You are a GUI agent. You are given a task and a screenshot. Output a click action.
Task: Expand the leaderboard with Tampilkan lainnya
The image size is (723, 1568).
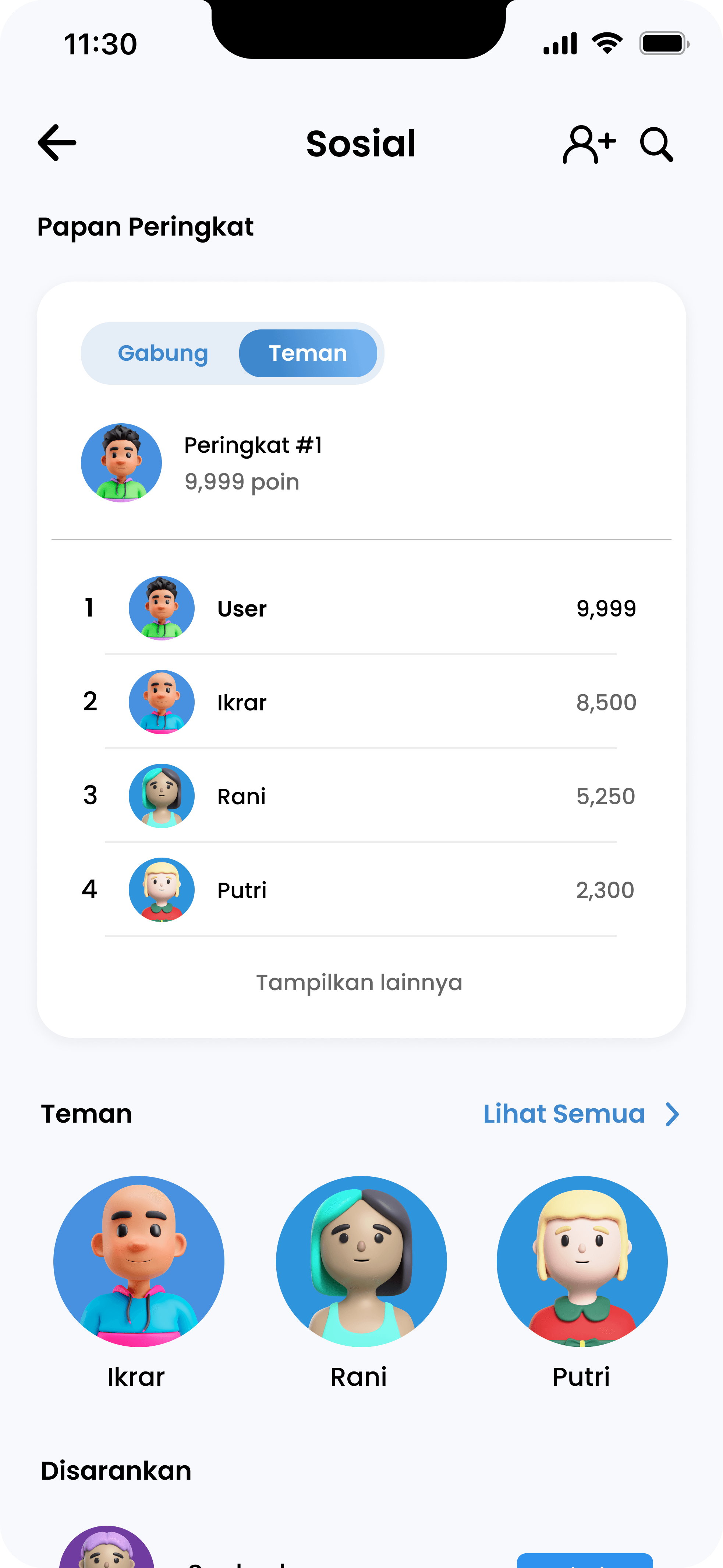(359, 982)
